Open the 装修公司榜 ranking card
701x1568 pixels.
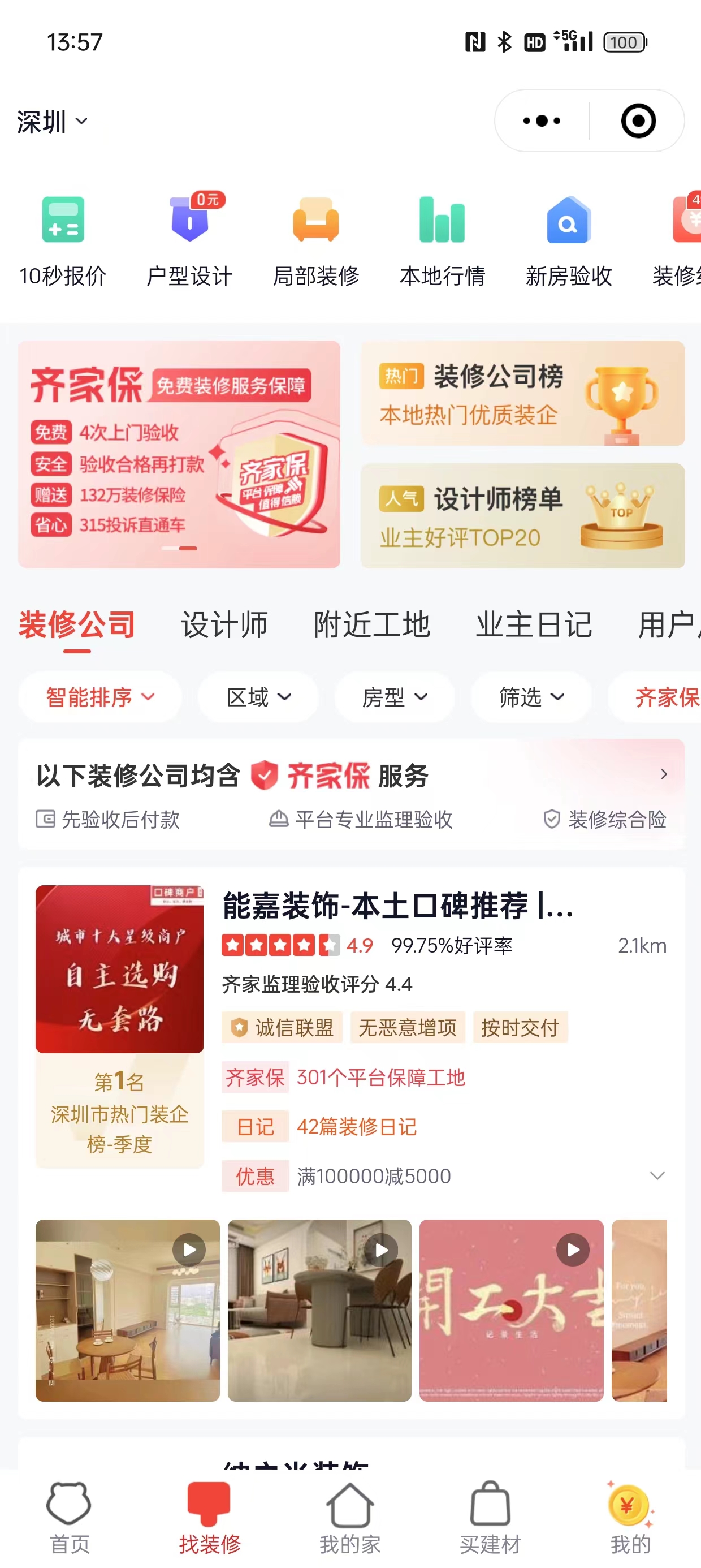(522, 393)
